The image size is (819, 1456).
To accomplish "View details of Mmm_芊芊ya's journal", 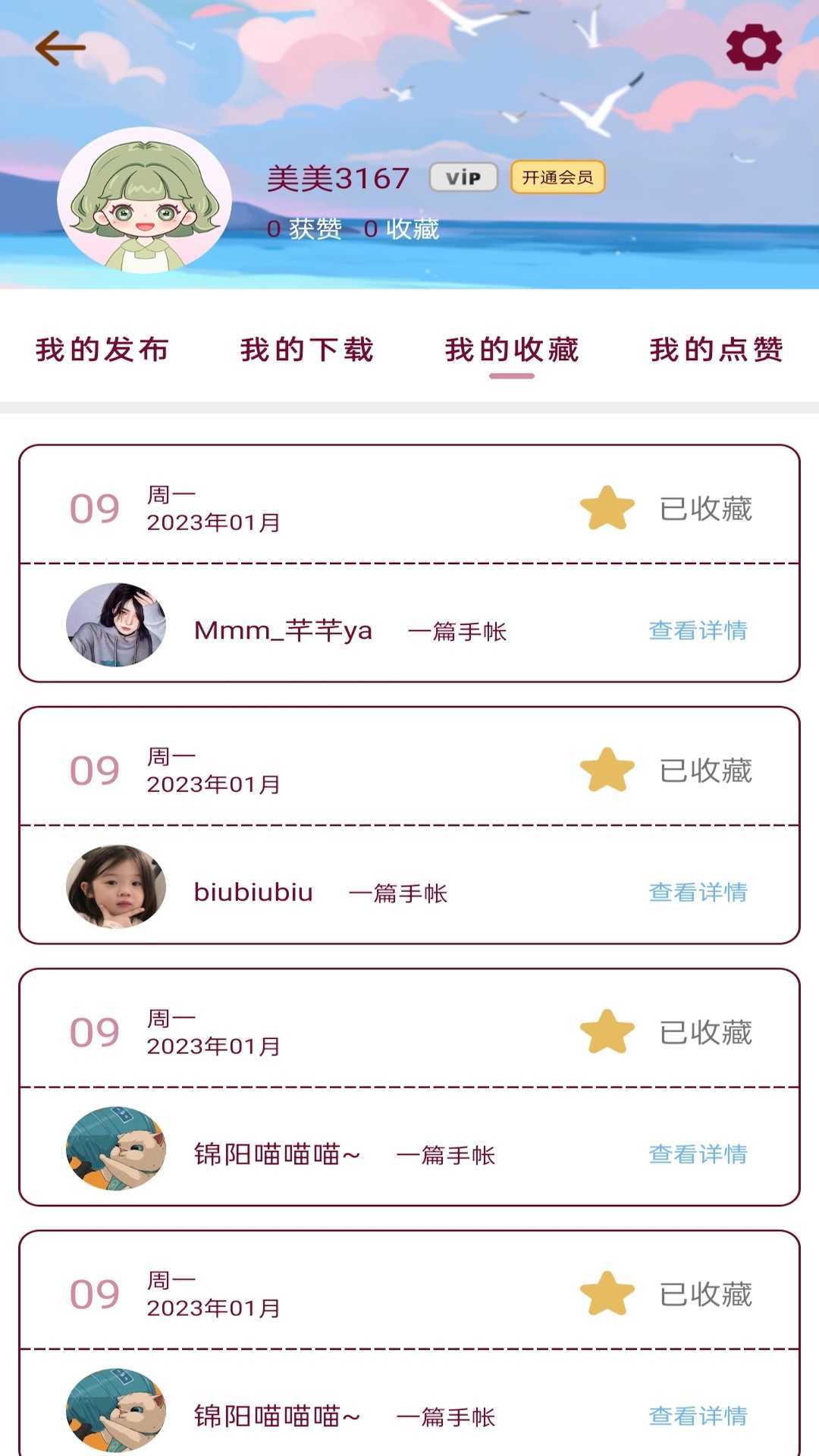I will click(698, 630).
